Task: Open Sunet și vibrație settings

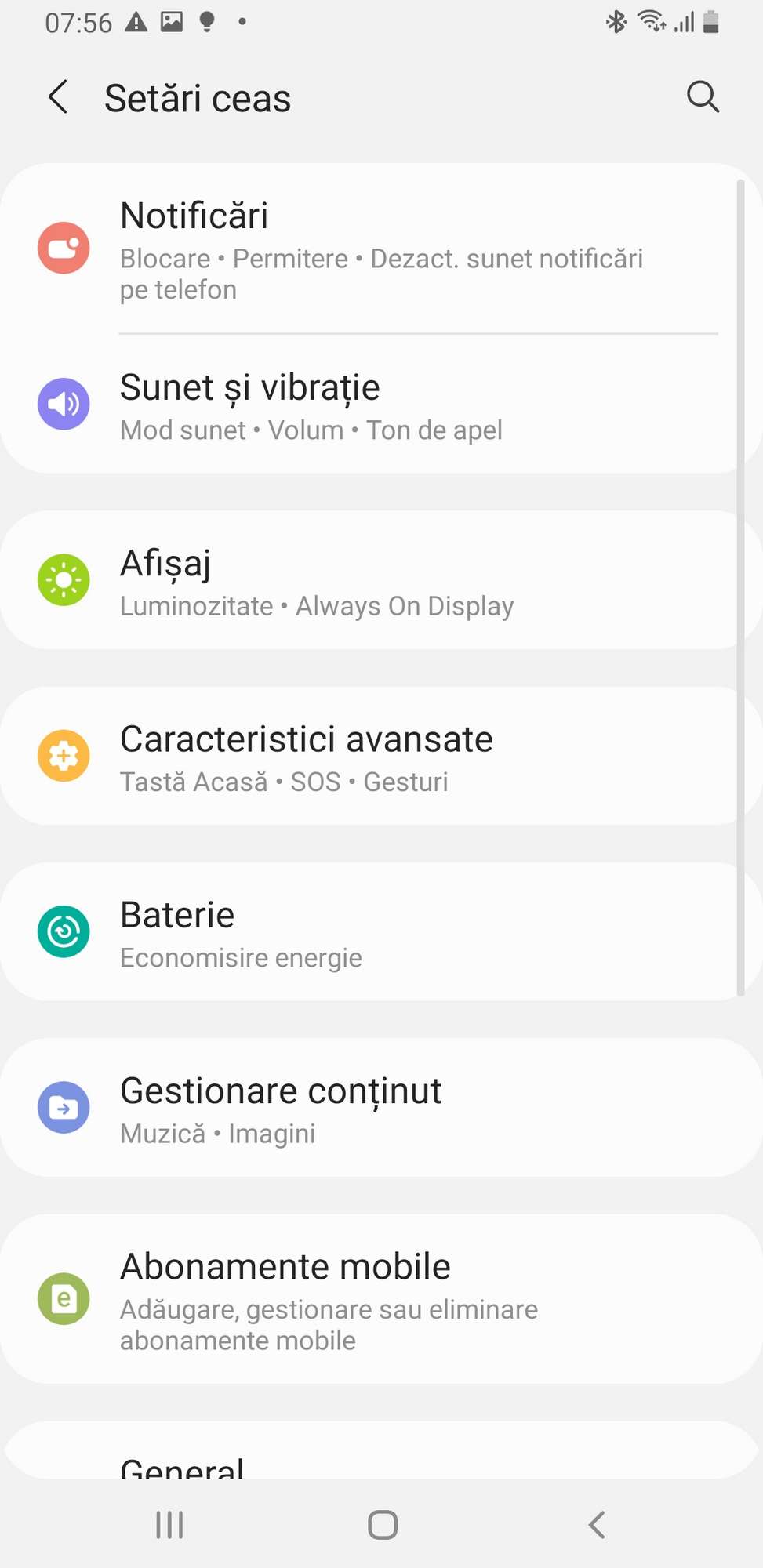Action: (381, 405)
